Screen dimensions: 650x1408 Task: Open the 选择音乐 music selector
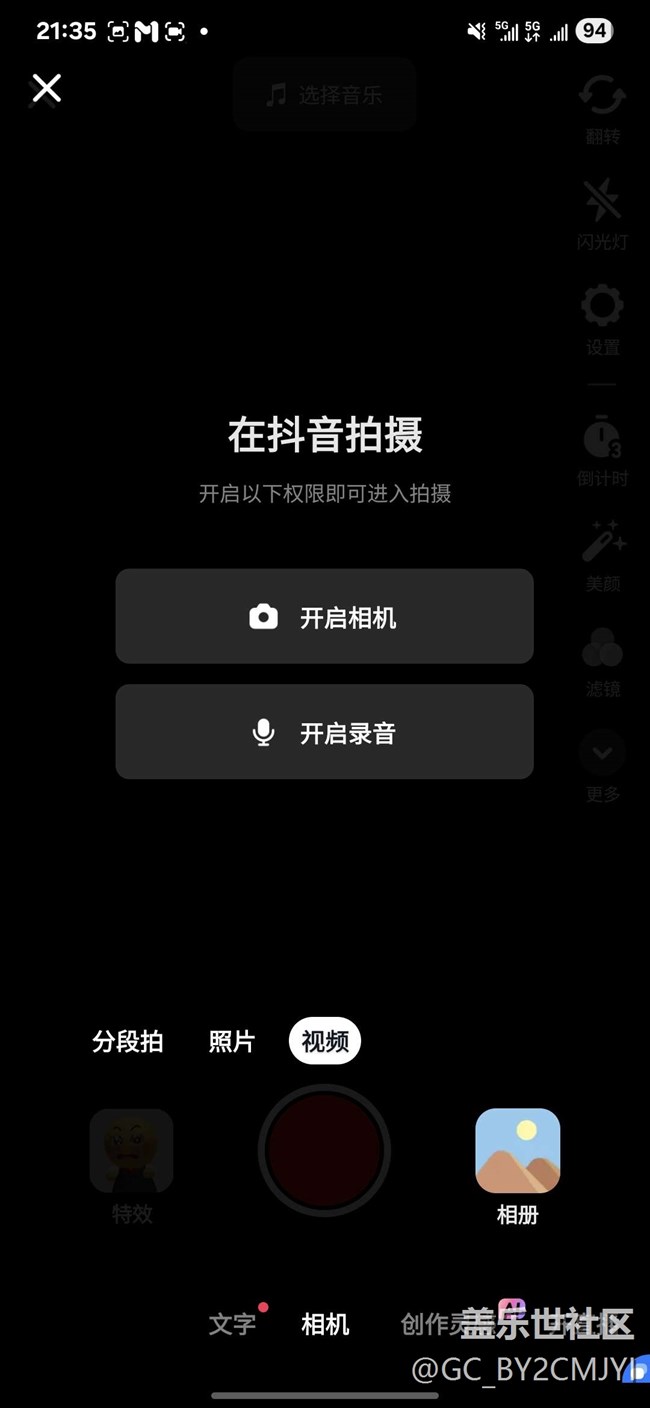coord(325,95)
